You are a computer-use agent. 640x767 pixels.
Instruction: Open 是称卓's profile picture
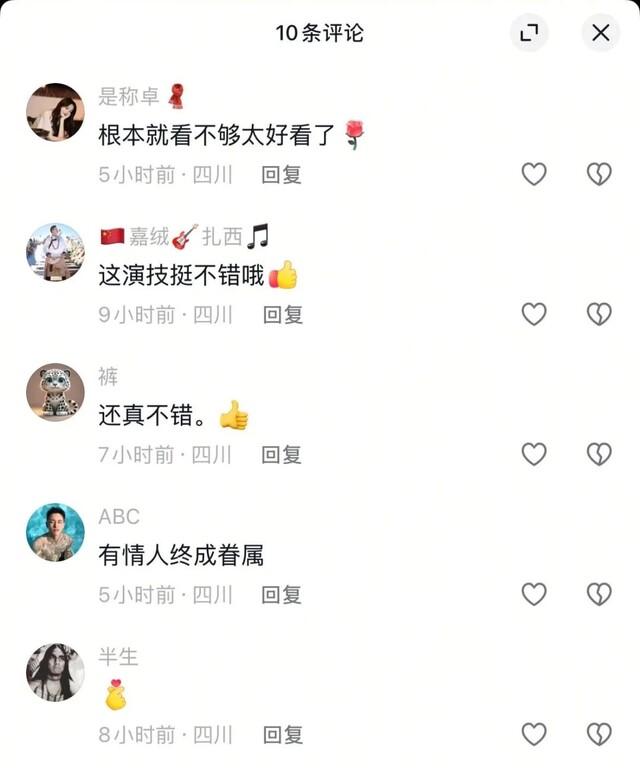55,112
